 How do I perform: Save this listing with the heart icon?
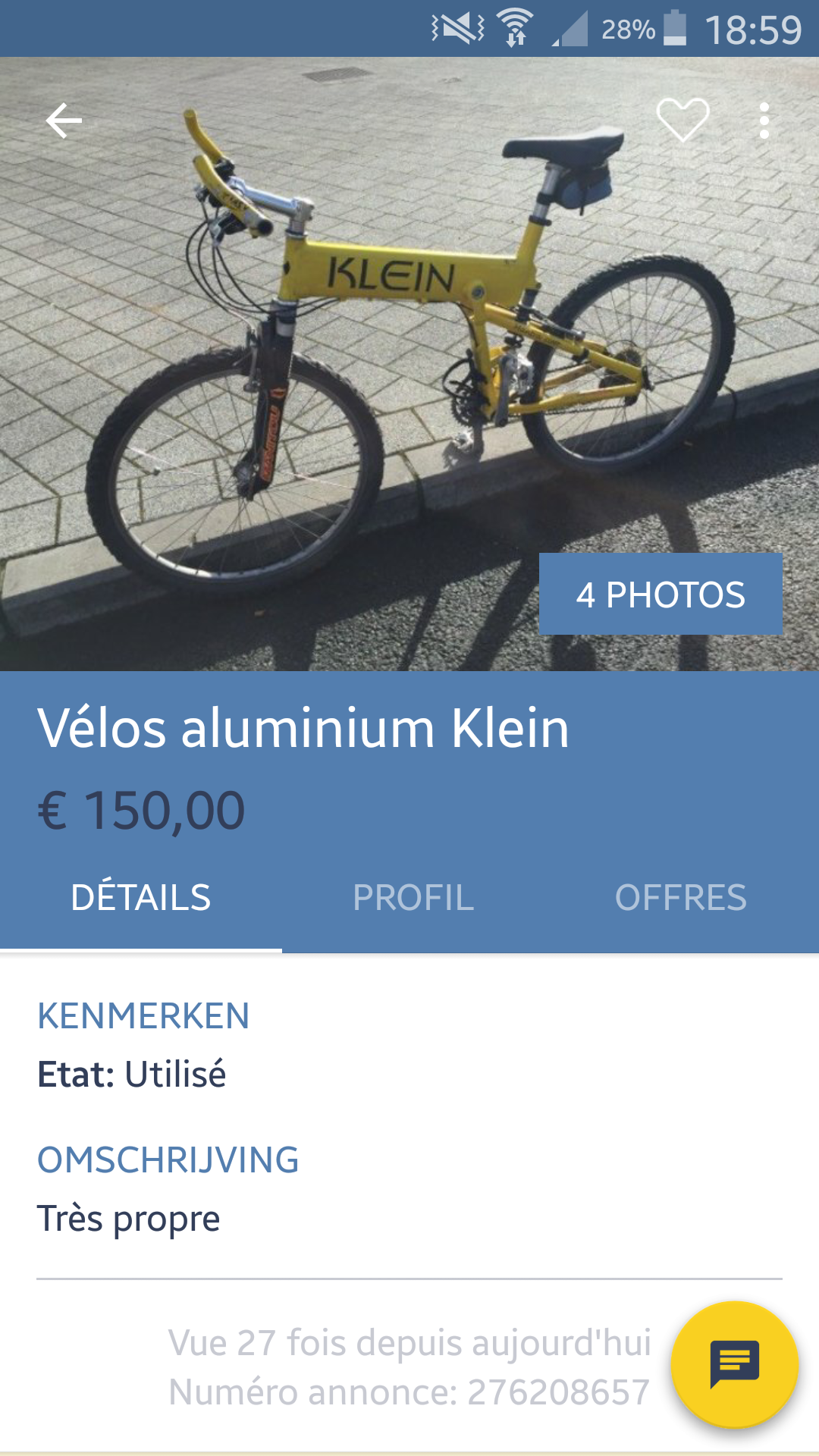(x=682, y=120)
